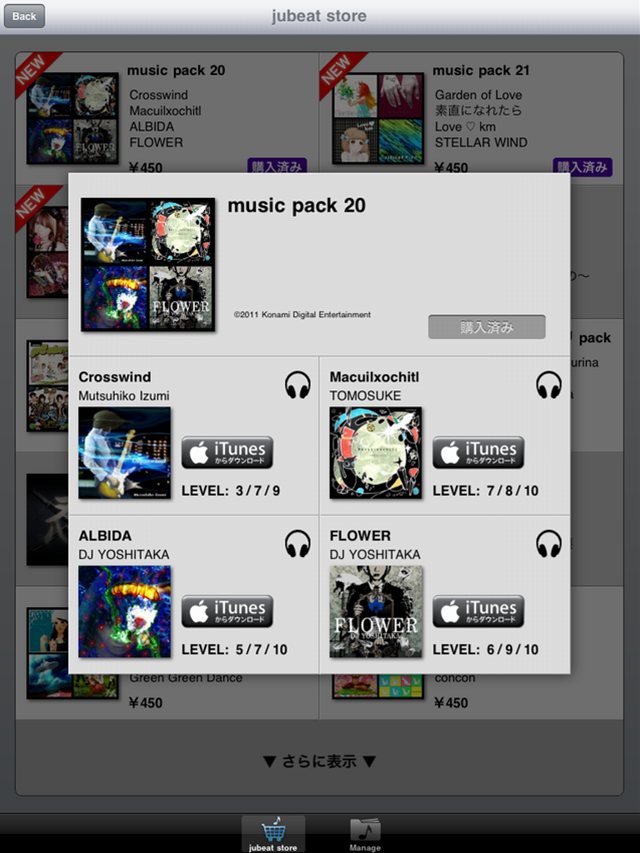Get ALBIDA from iTunes
The image size is (640, 853).
click(x=227, y=611)
